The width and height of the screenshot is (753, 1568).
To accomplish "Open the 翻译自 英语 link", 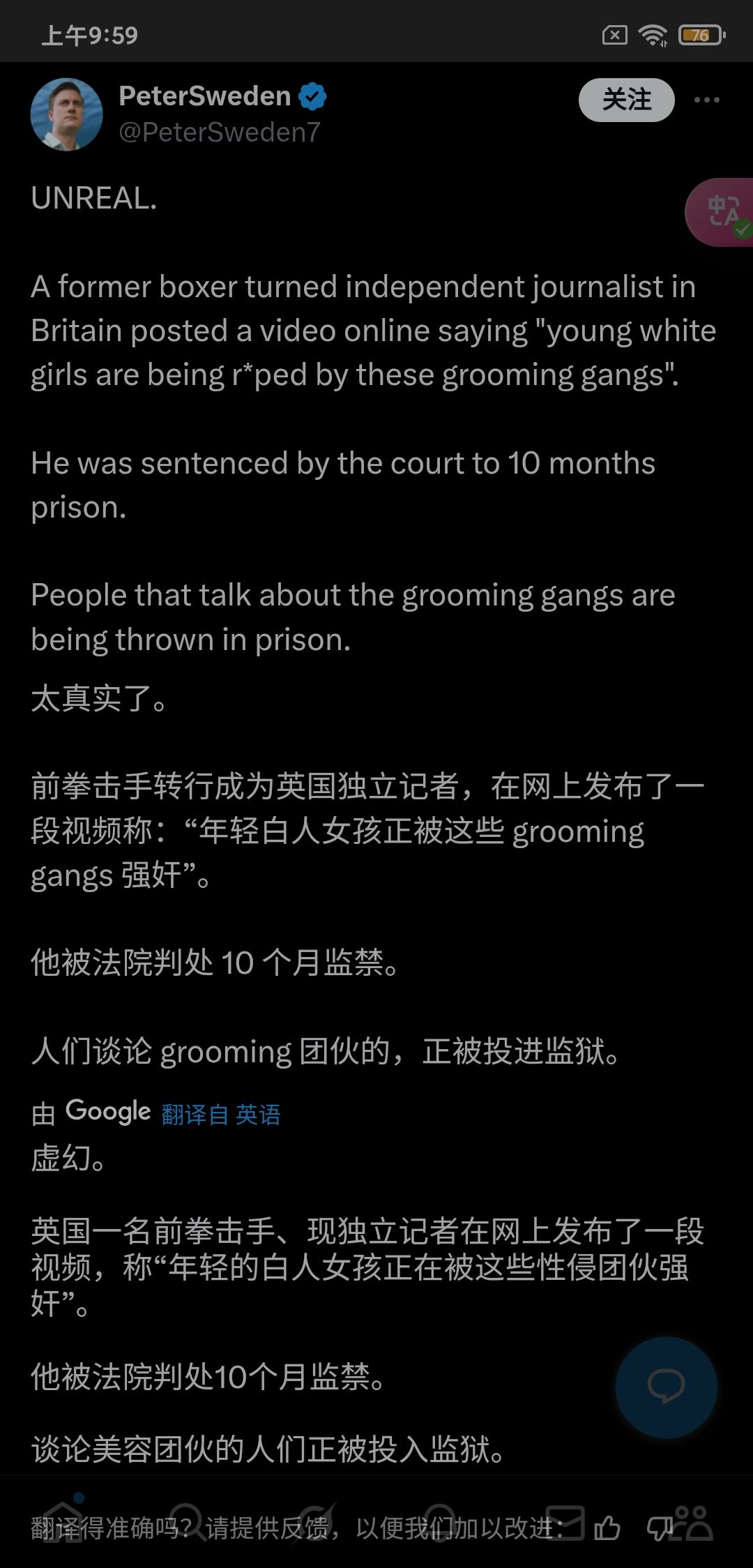I will point(220,1115).
